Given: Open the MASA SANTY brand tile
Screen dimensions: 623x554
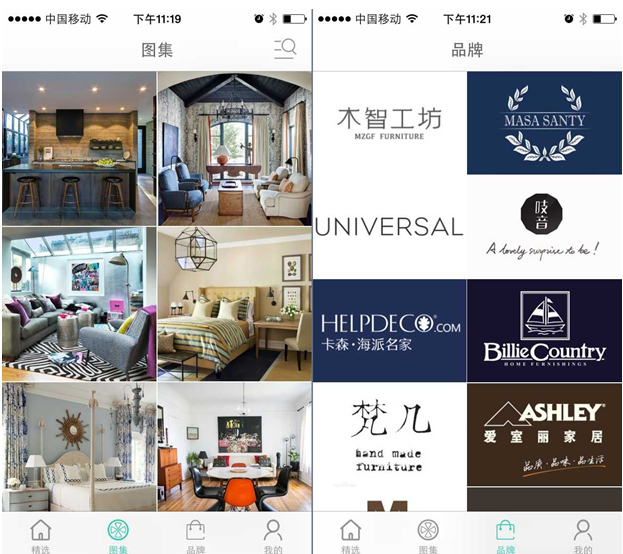Looking at the screenshot, I should [x=545, y=123].
